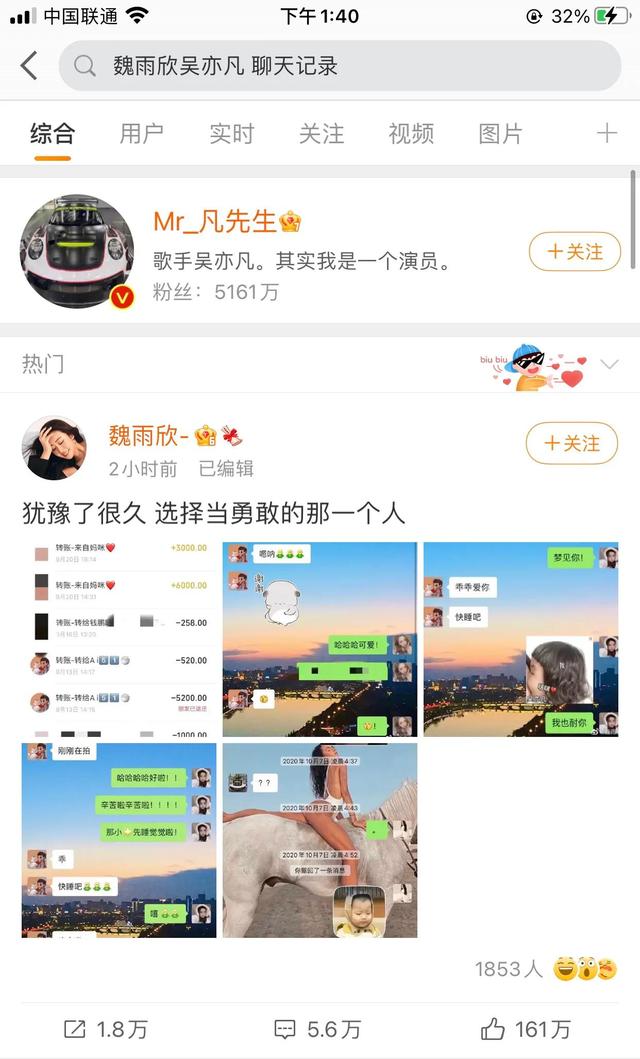Image resolution: width=640 pixels, height=1059 pixels.
Task: Follow Mr_凡先生 with the 关注 button
Action: [x=575, y=252]
